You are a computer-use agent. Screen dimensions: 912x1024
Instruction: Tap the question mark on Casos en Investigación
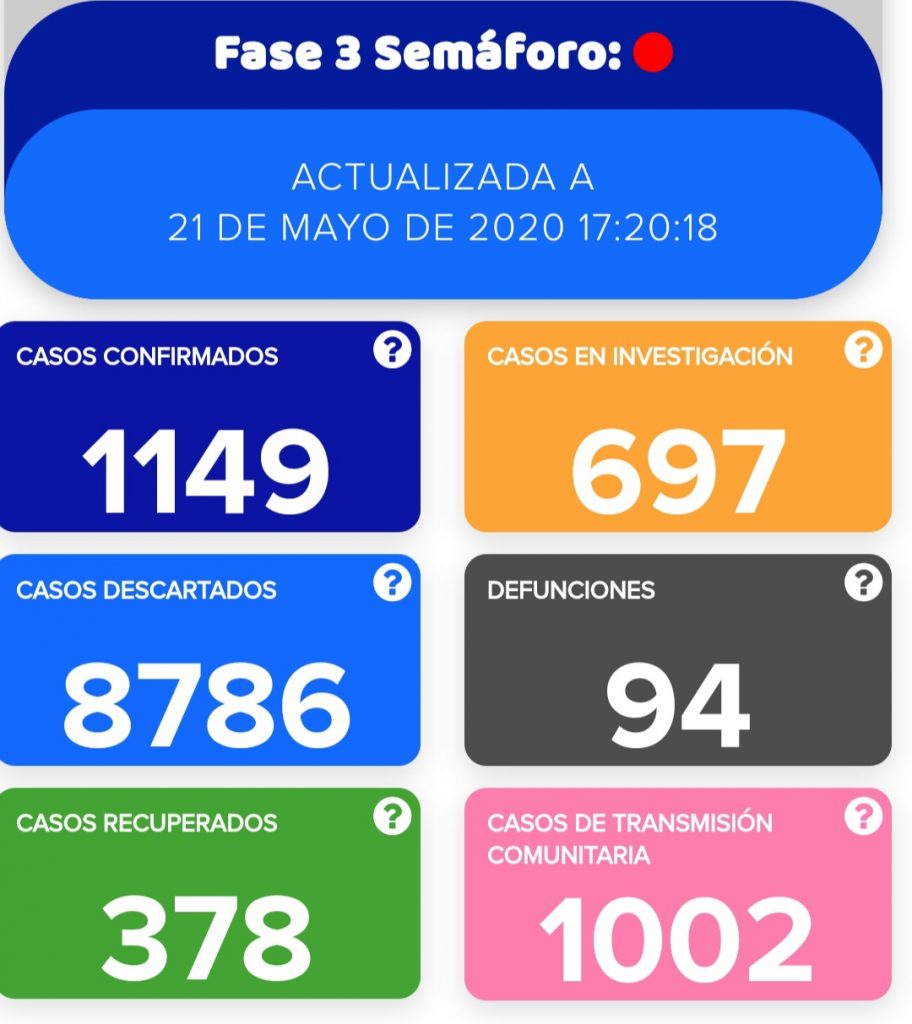pyautogui.click(x=863, y=350)
